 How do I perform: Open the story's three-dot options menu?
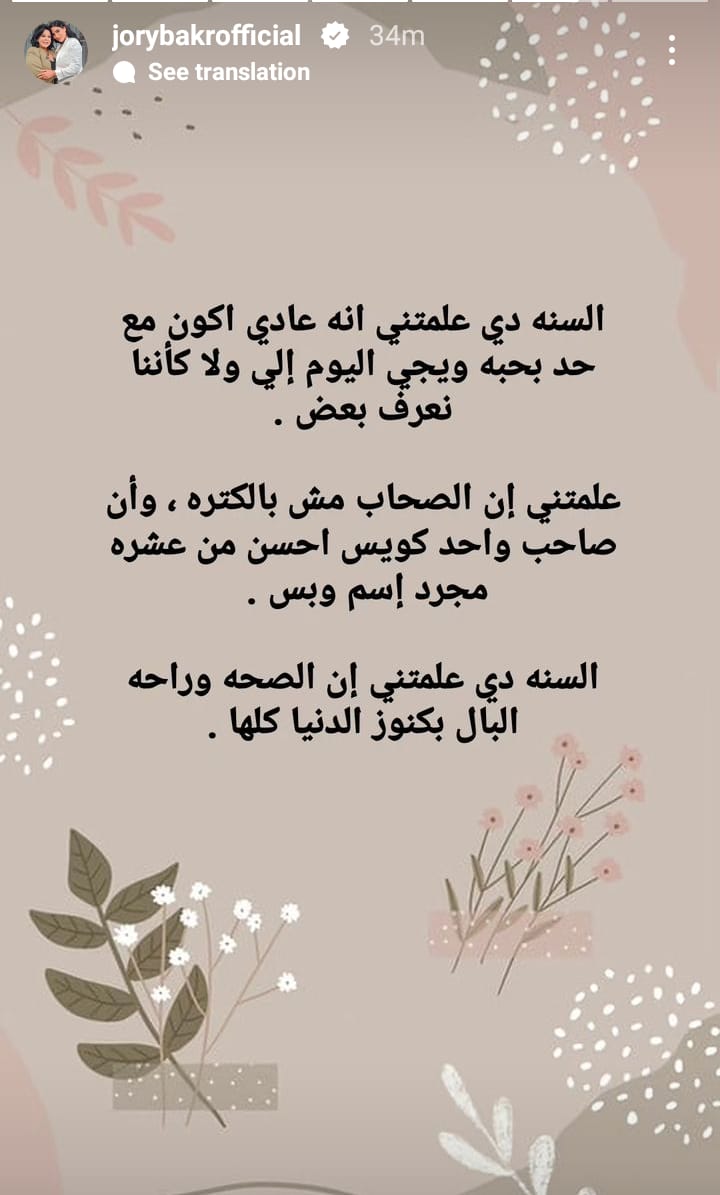pyautogui.click(x=672, y=50)
